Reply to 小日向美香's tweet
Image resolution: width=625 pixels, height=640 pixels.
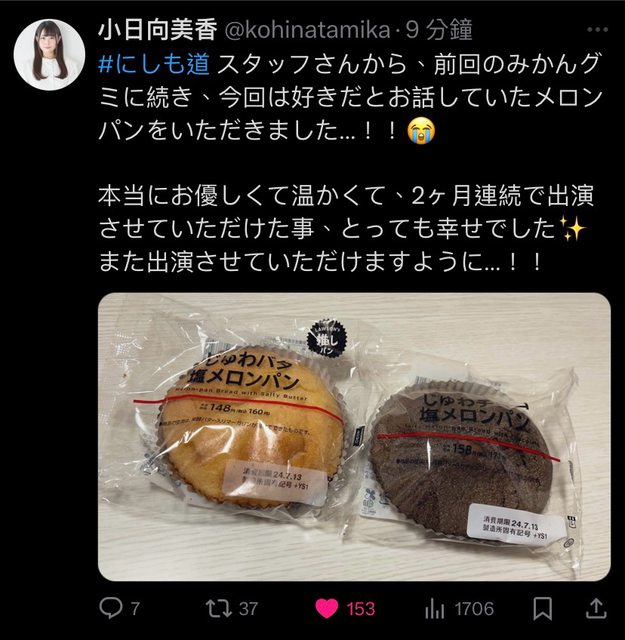[111, 608]
